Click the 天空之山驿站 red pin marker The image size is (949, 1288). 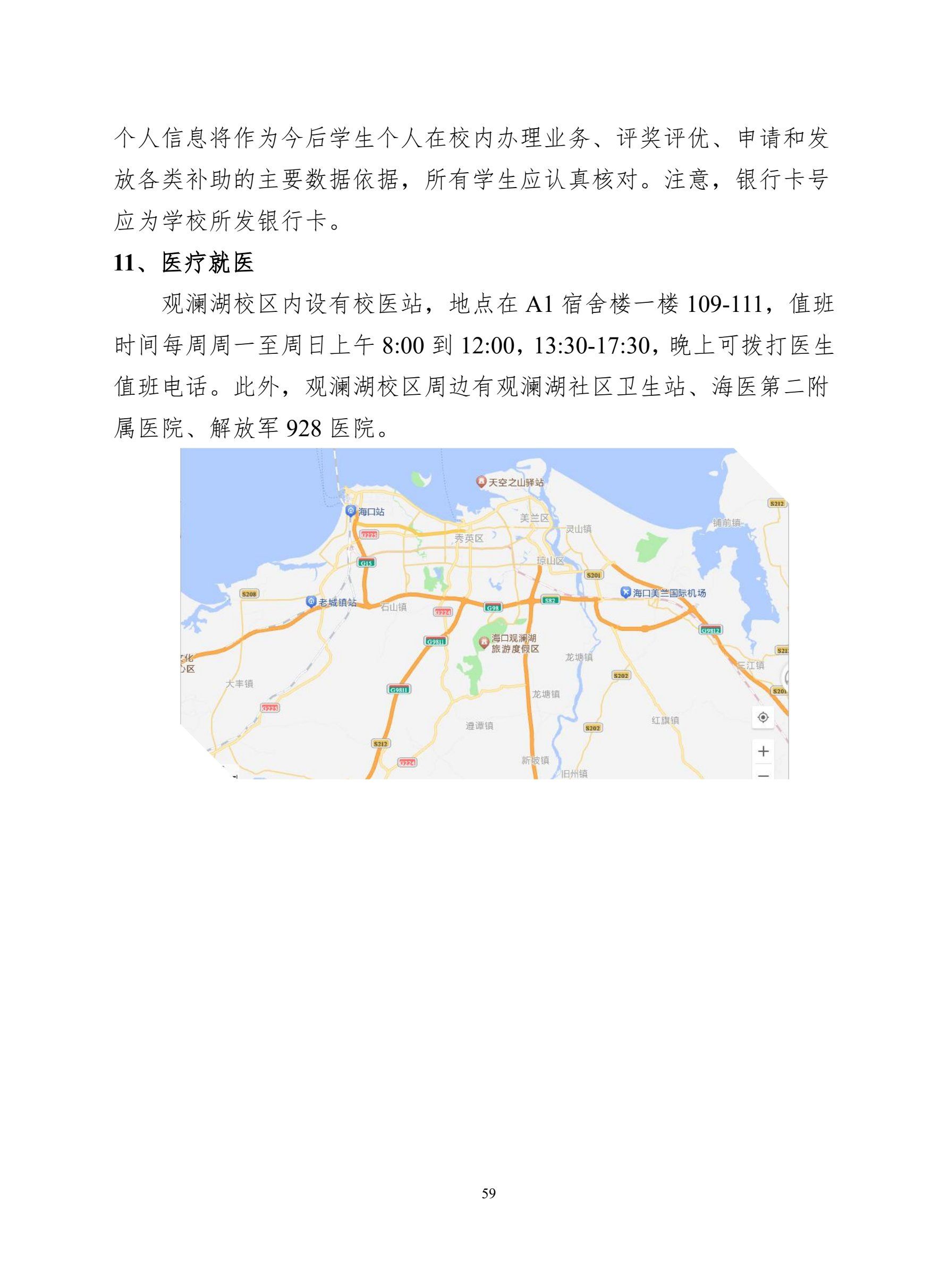(x=482, y=482)
